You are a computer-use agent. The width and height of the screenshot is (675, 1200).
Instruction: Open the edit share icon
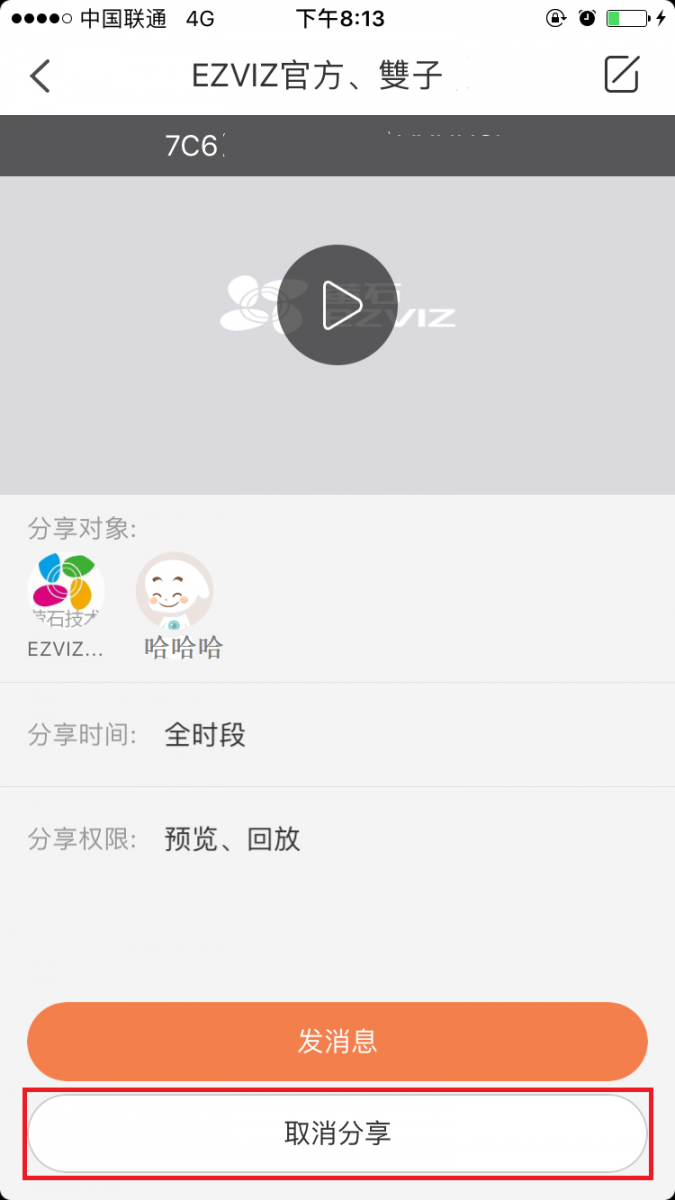pos(621,75)
